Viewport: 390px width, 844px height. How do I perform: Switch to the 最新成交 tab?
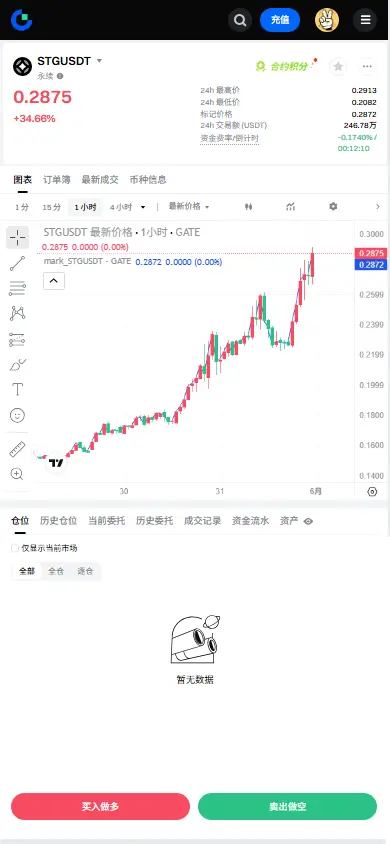click(100, 180)
